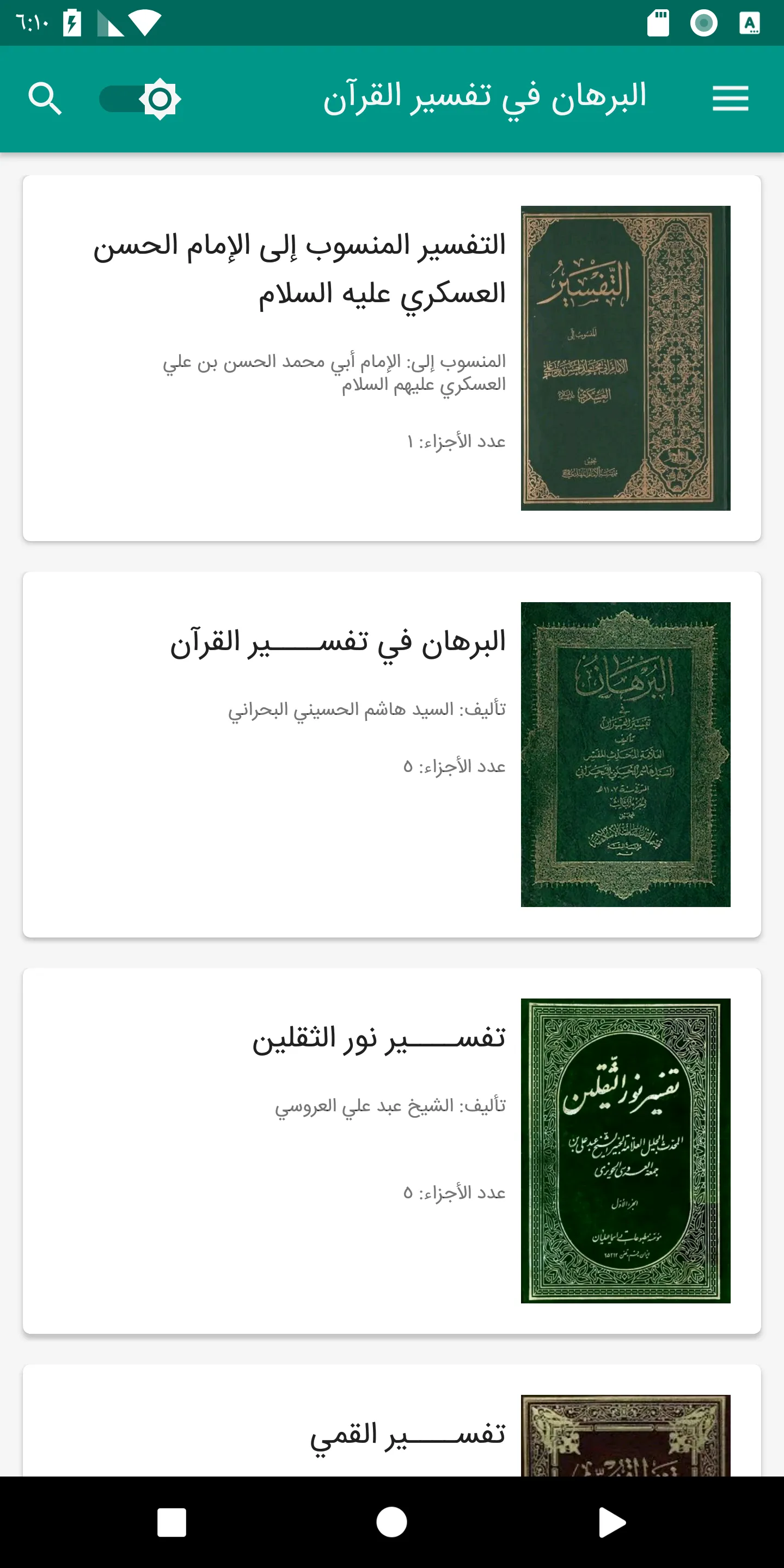
Task: Open the hamburger drawer menu
Action: point(730,99)
